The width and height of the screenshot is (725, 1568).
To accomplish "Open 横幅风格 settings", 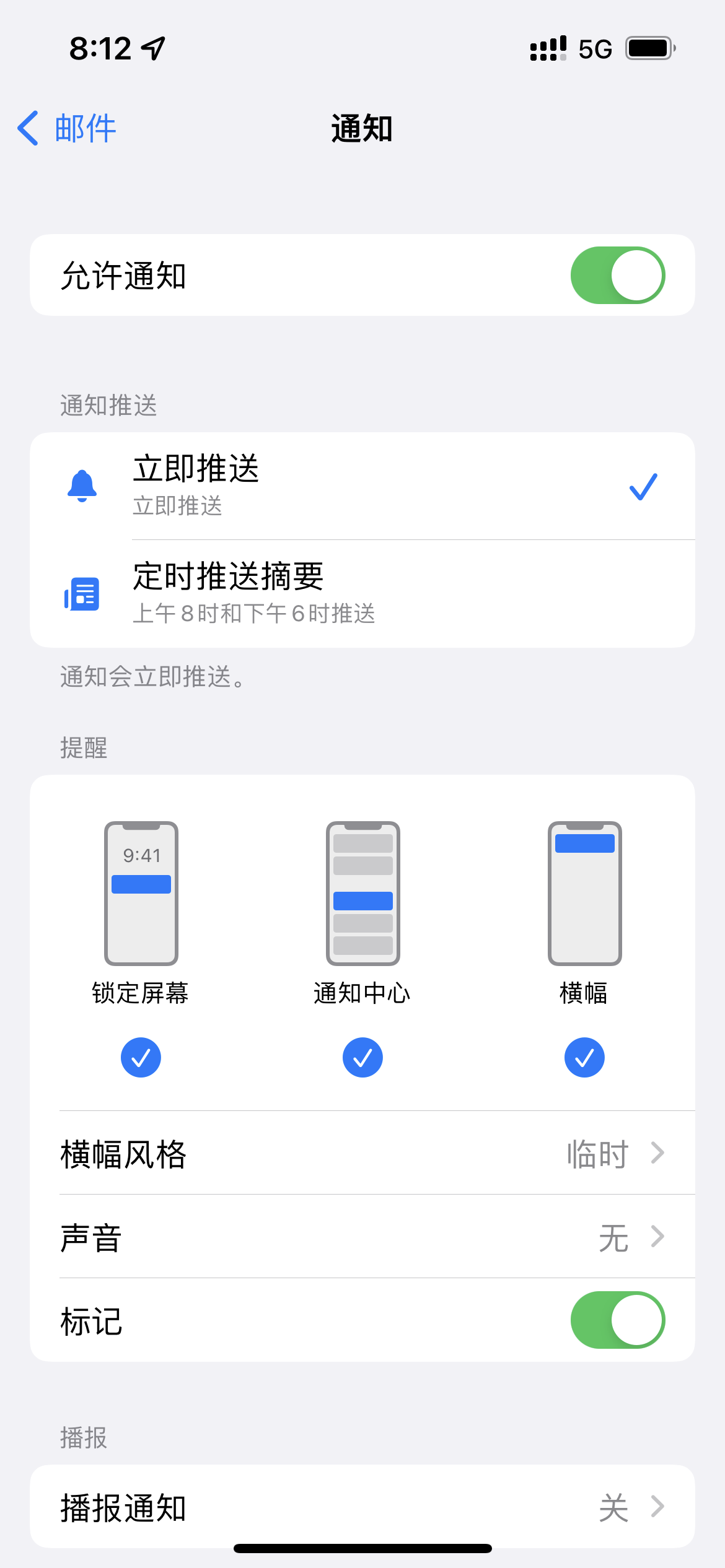I will 362,1153.
